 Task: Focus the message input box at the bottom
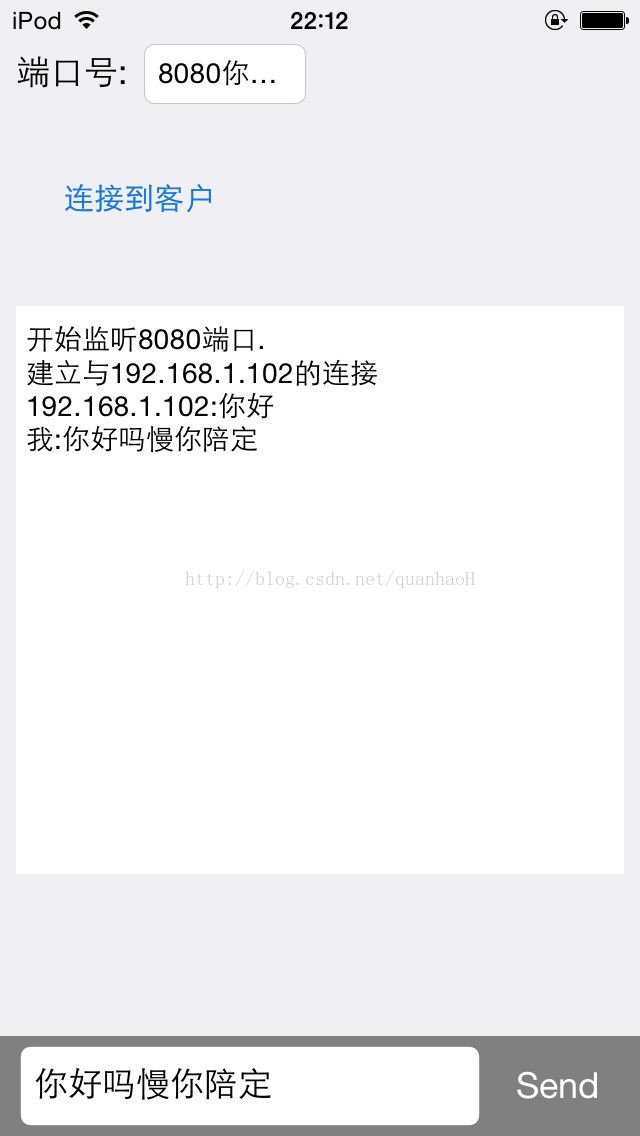(x=250, y=1085)
